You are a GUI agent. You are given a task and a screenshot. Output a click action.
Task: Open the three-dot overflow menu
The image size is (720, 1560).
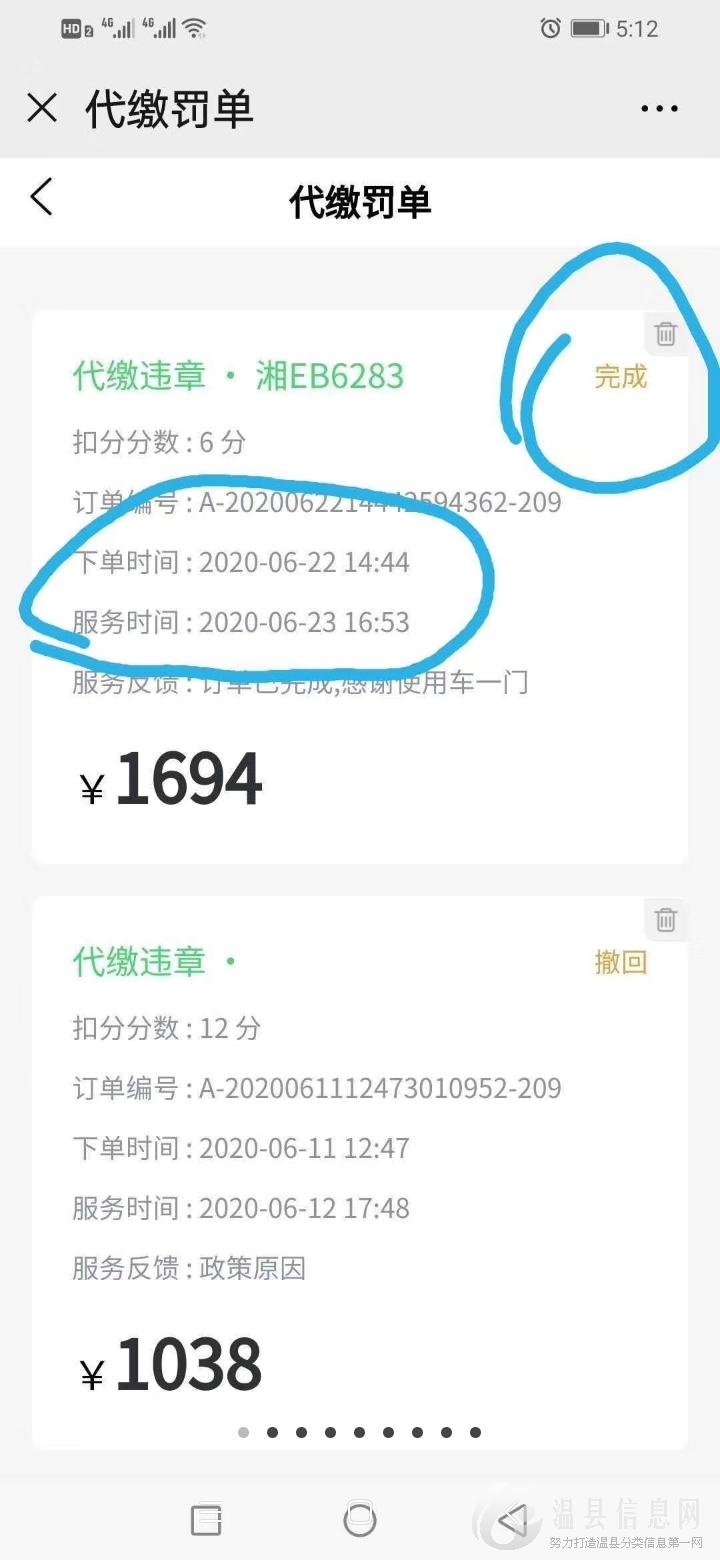[x=659, y=108]
